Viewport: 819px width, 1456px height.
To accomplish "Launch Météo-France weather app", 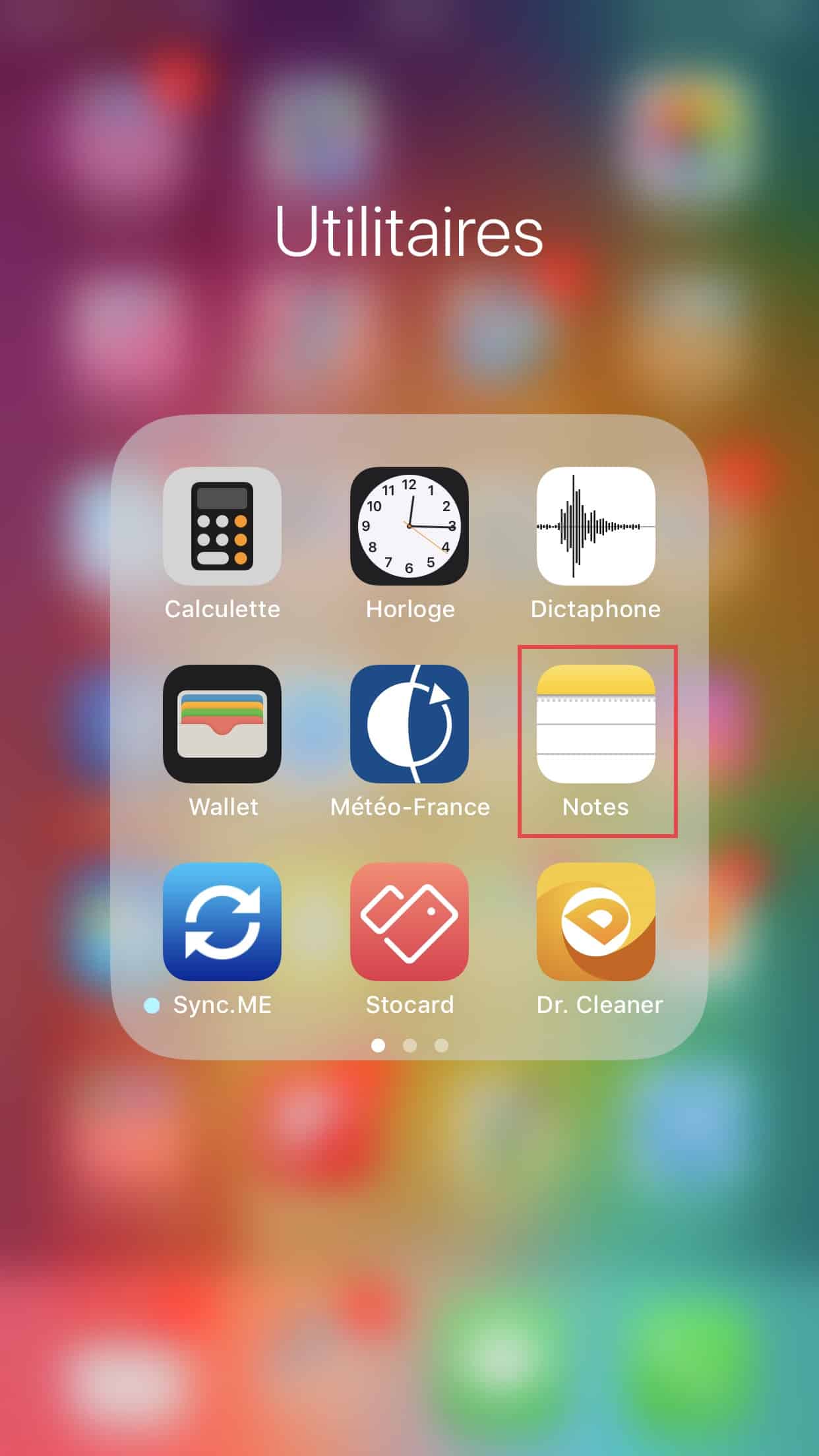I will [409, 724].
